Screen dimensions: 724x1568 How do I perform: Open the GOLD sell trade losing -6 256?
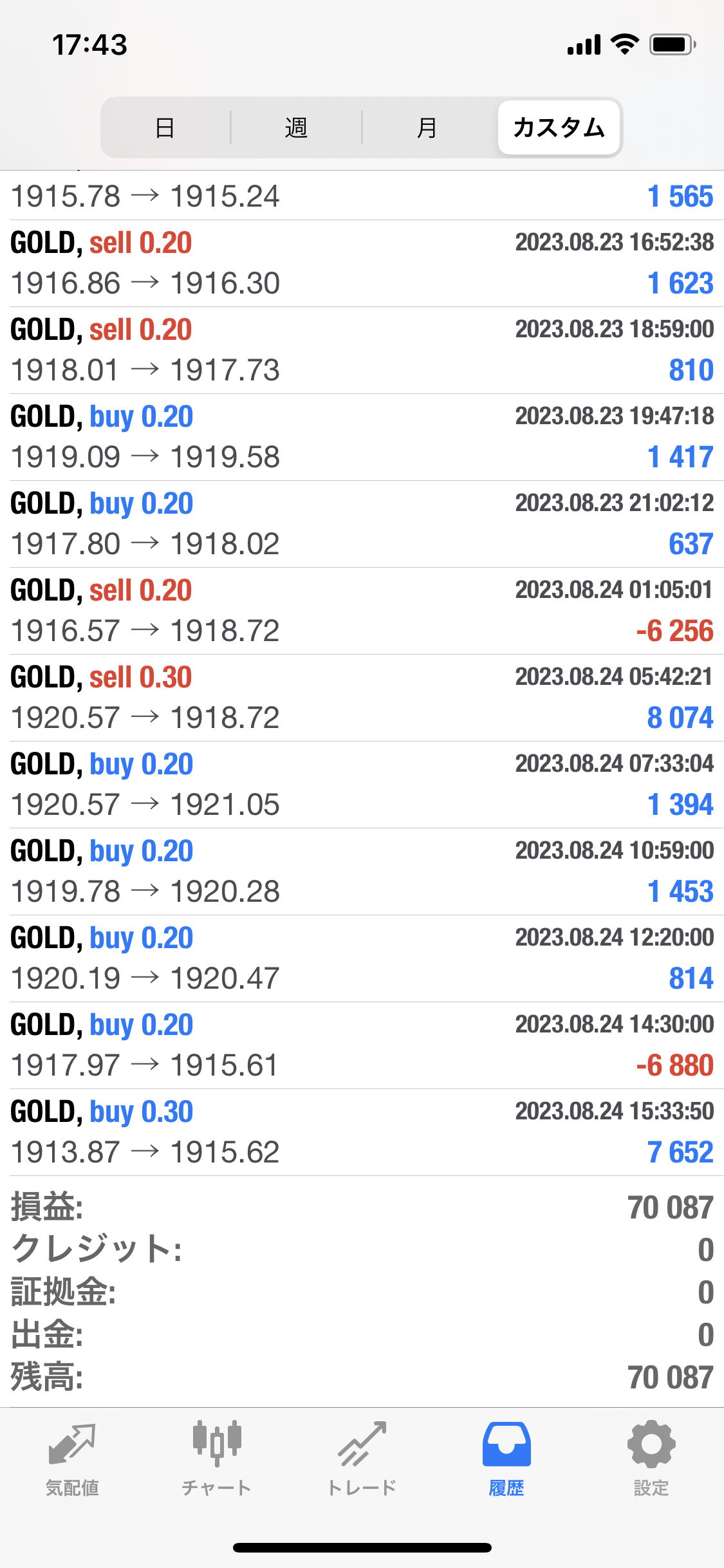pyautogui.click(x=362, y=611)
